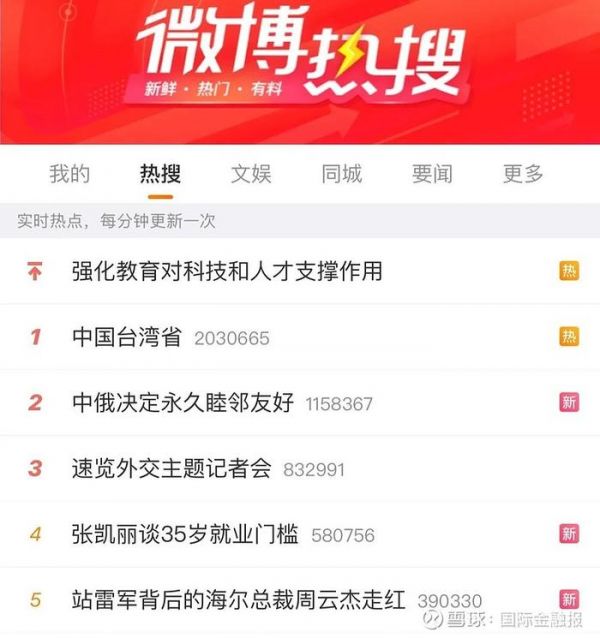Viewport: 600px width, 638px height.
Task: Tap 张凯丽谈35岁就业门槛 hot search
Action: [185, 534]
